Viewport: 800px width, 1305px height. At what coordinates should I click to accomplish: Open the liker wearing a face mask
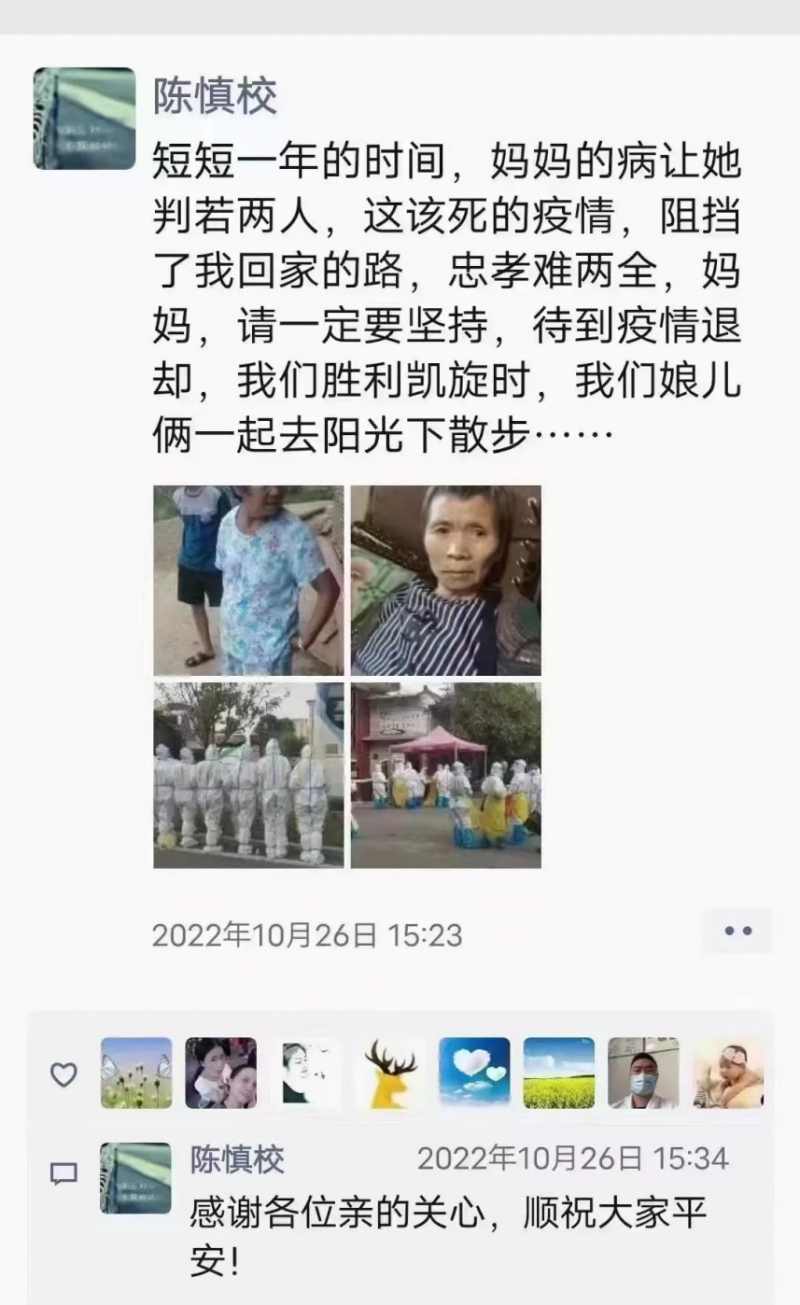[643, 1073]
